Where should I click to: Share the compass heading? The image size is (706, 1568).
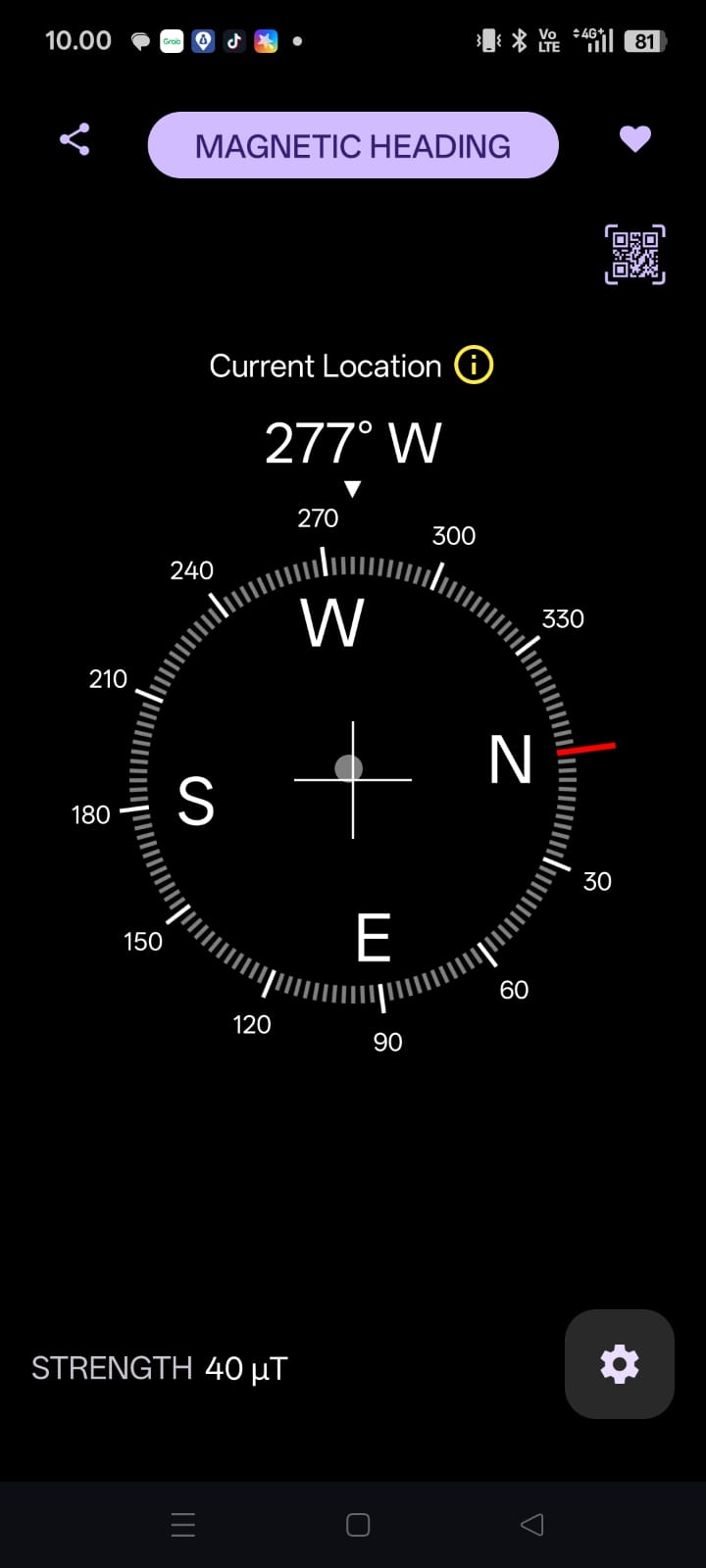[75, 139]
